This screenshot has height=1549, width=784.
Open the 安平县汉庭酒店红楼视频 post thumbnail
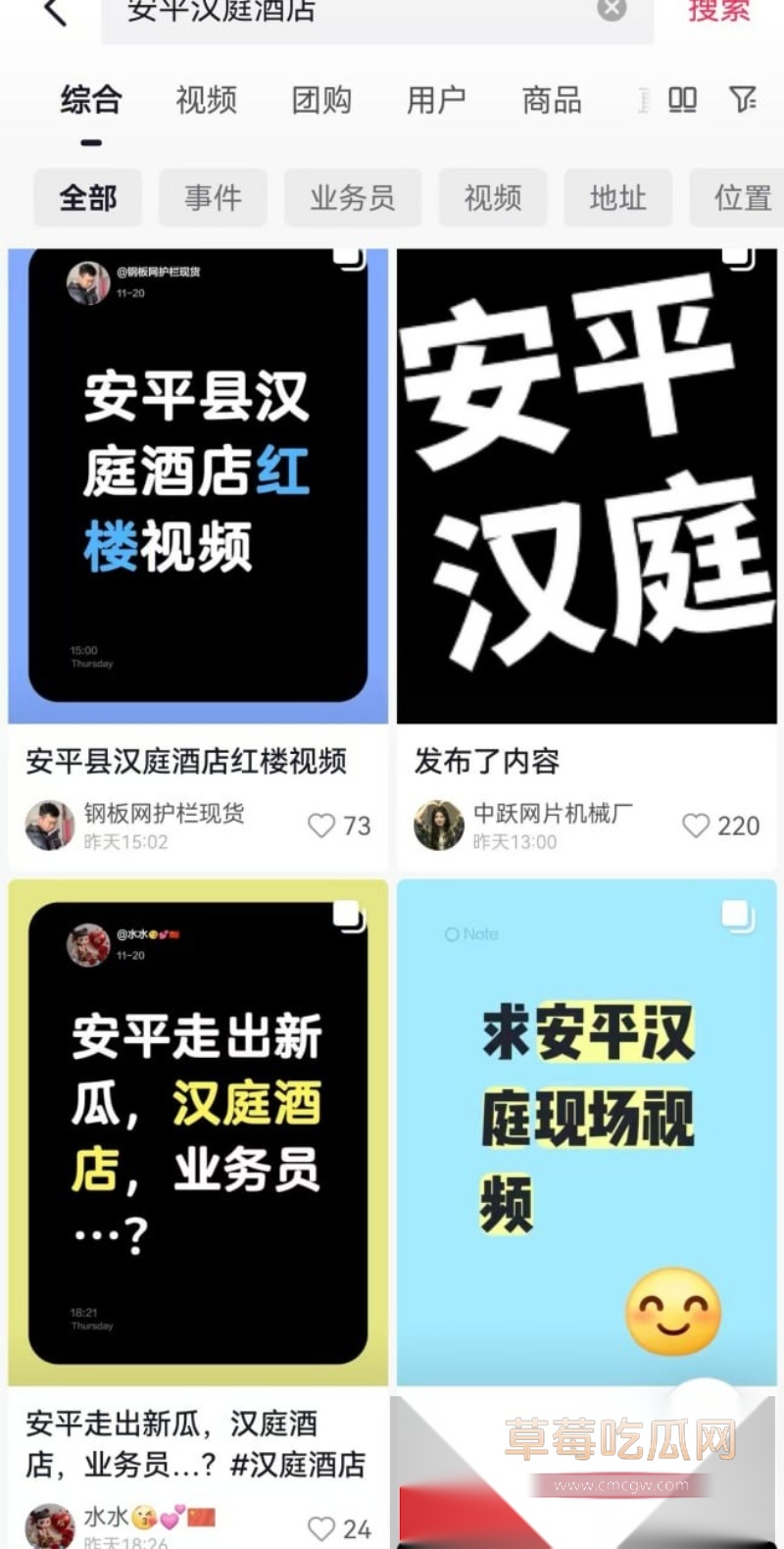(196, 480)
